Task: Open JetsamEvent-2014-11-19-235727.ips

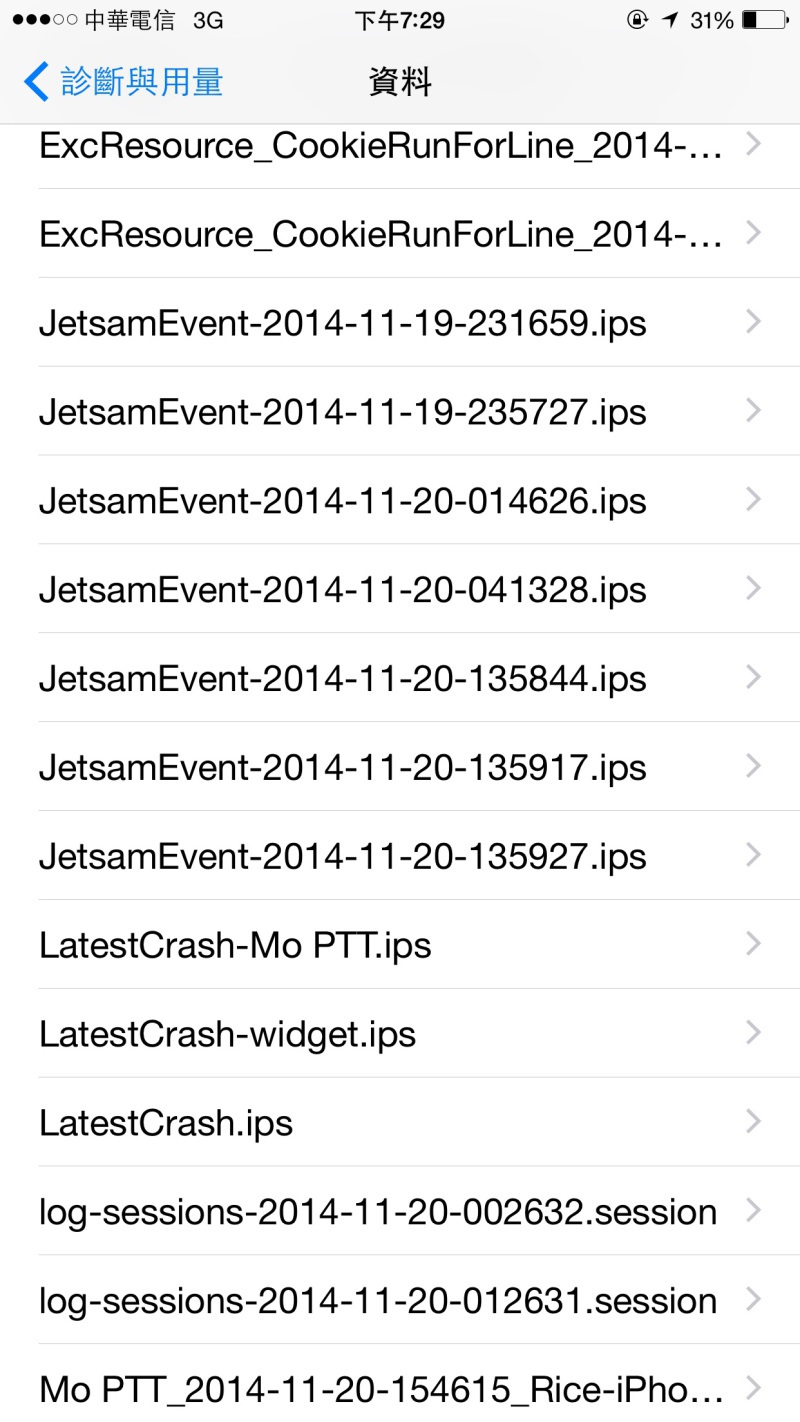Action: 400,412
